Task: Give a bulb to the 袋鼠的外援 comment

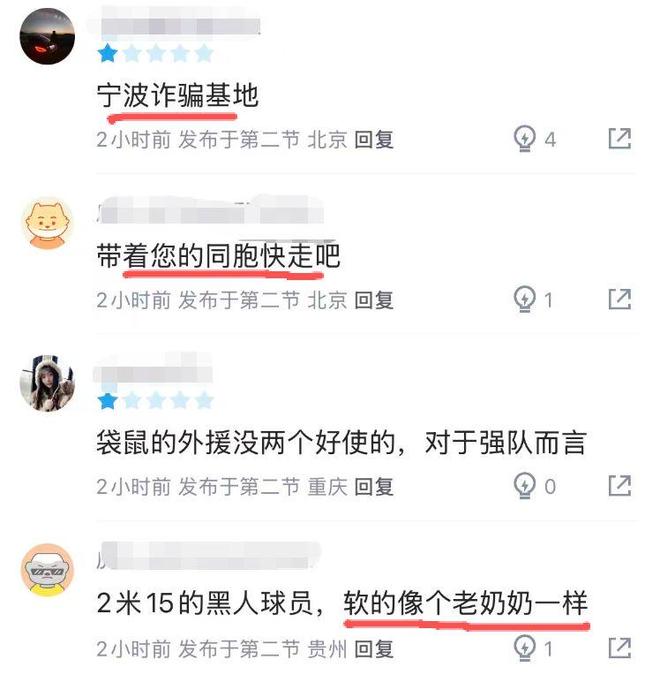Action: tap(525, 487)
